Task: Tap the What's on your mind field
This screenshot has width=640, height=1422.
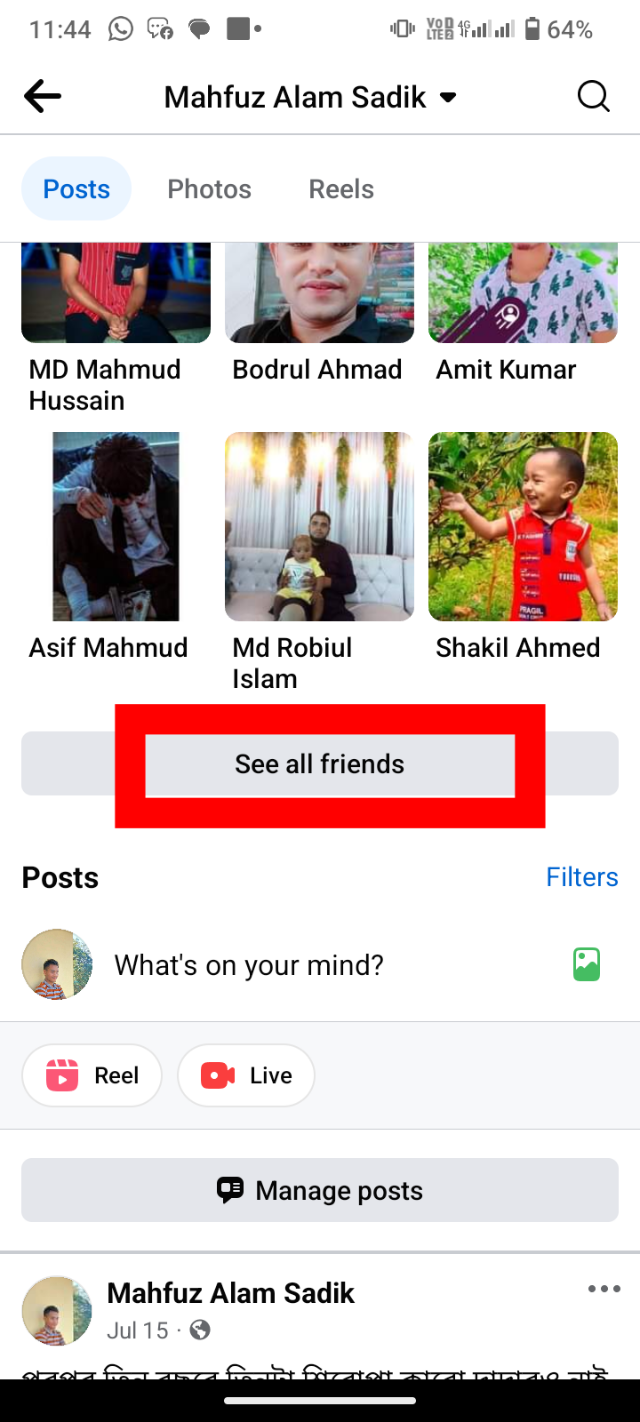Action: tap(249, 965)
